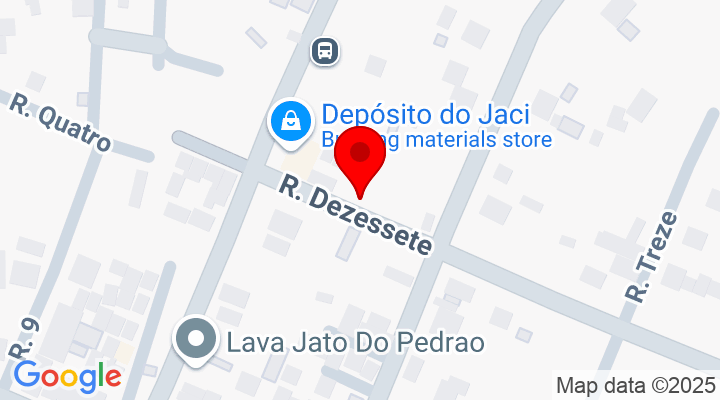Select the Lava Jato Do Pedrao place marker
This screenshot has height=400, width=720.
[x=196, y=340]
